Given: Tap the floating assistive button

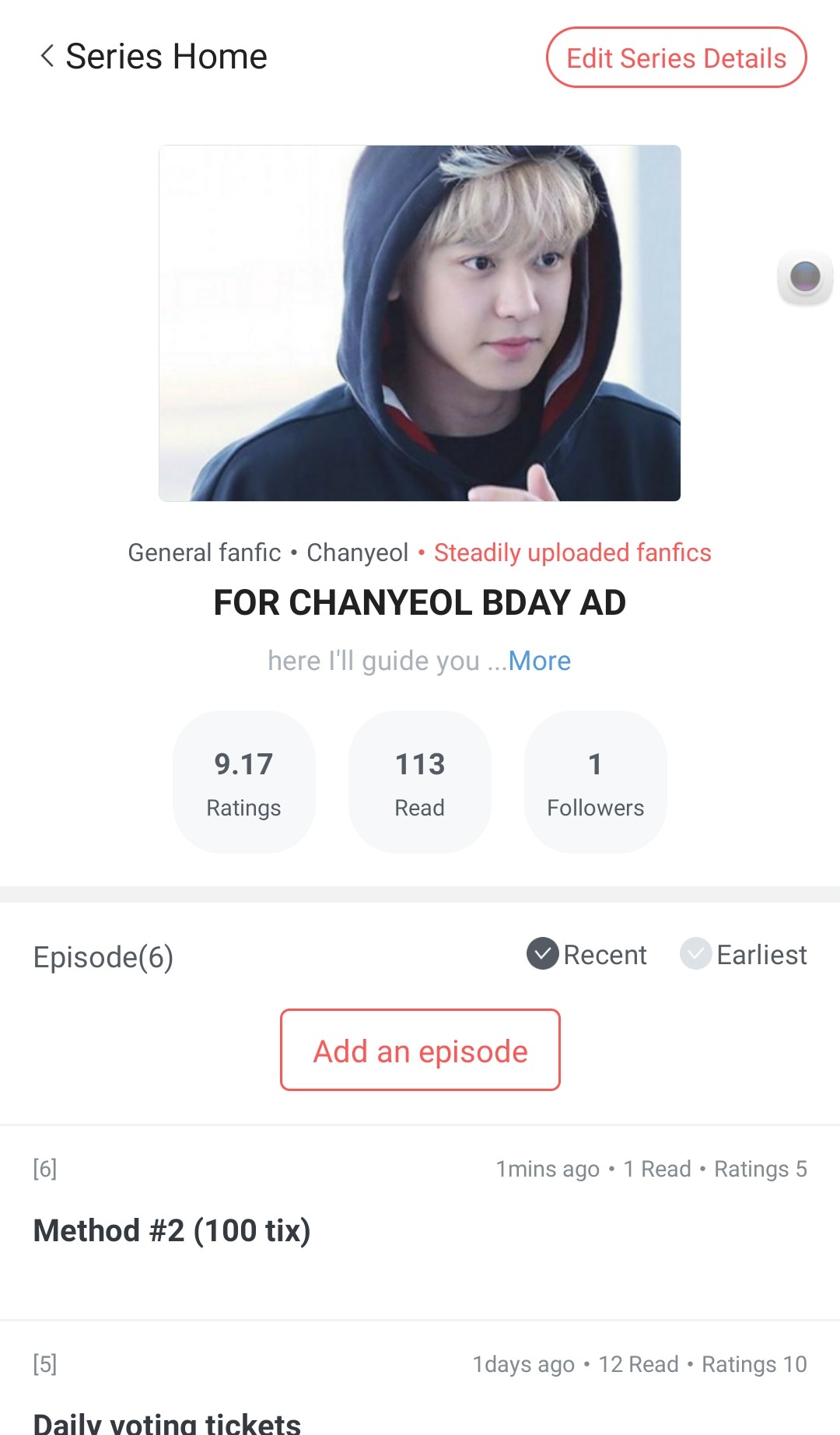Looking at the screenshot, I should [805, 276].
